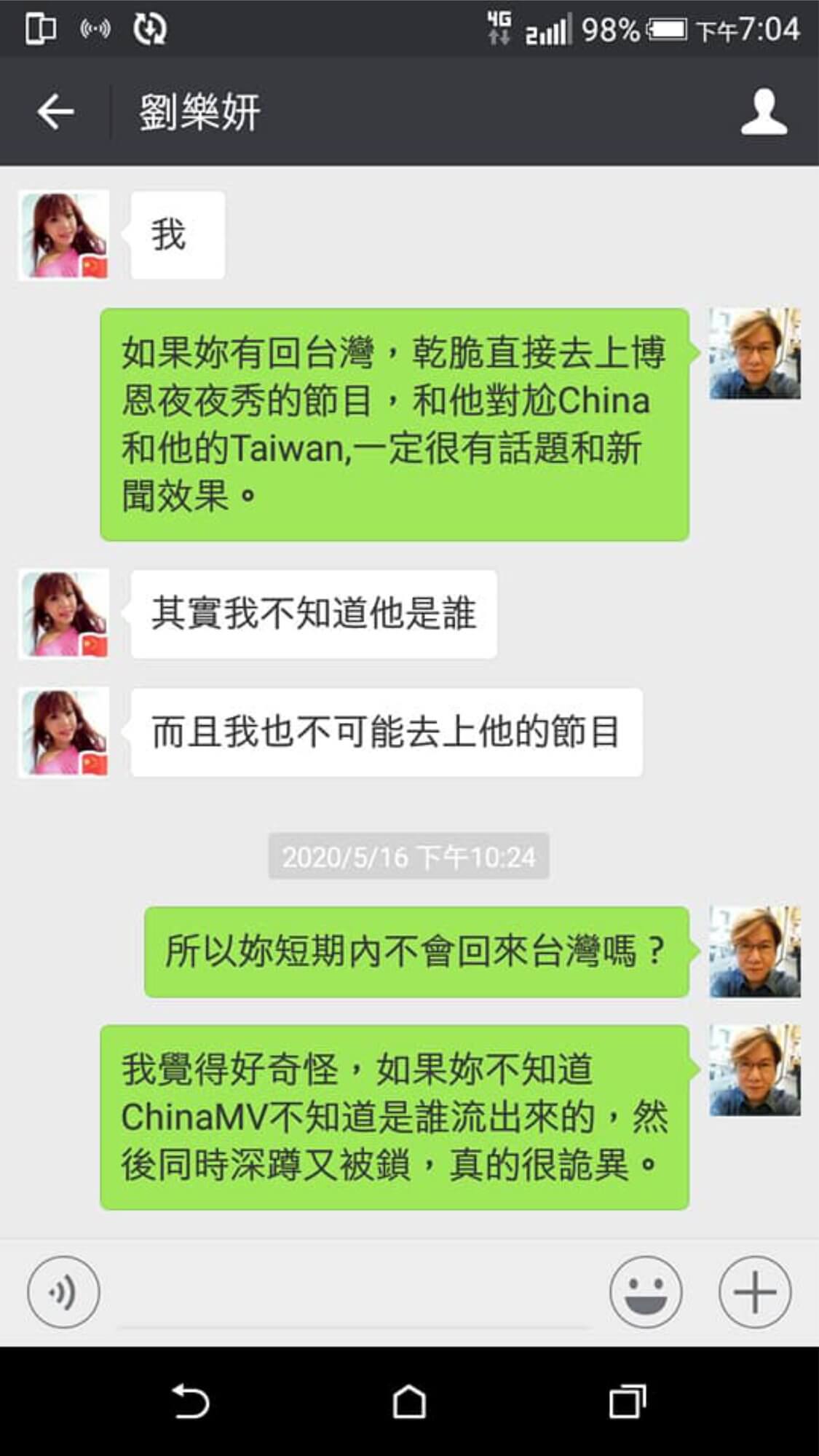Open sender avatar beside 如果妳有回台灣 message

pyautogui.click(x=755, y=354)
